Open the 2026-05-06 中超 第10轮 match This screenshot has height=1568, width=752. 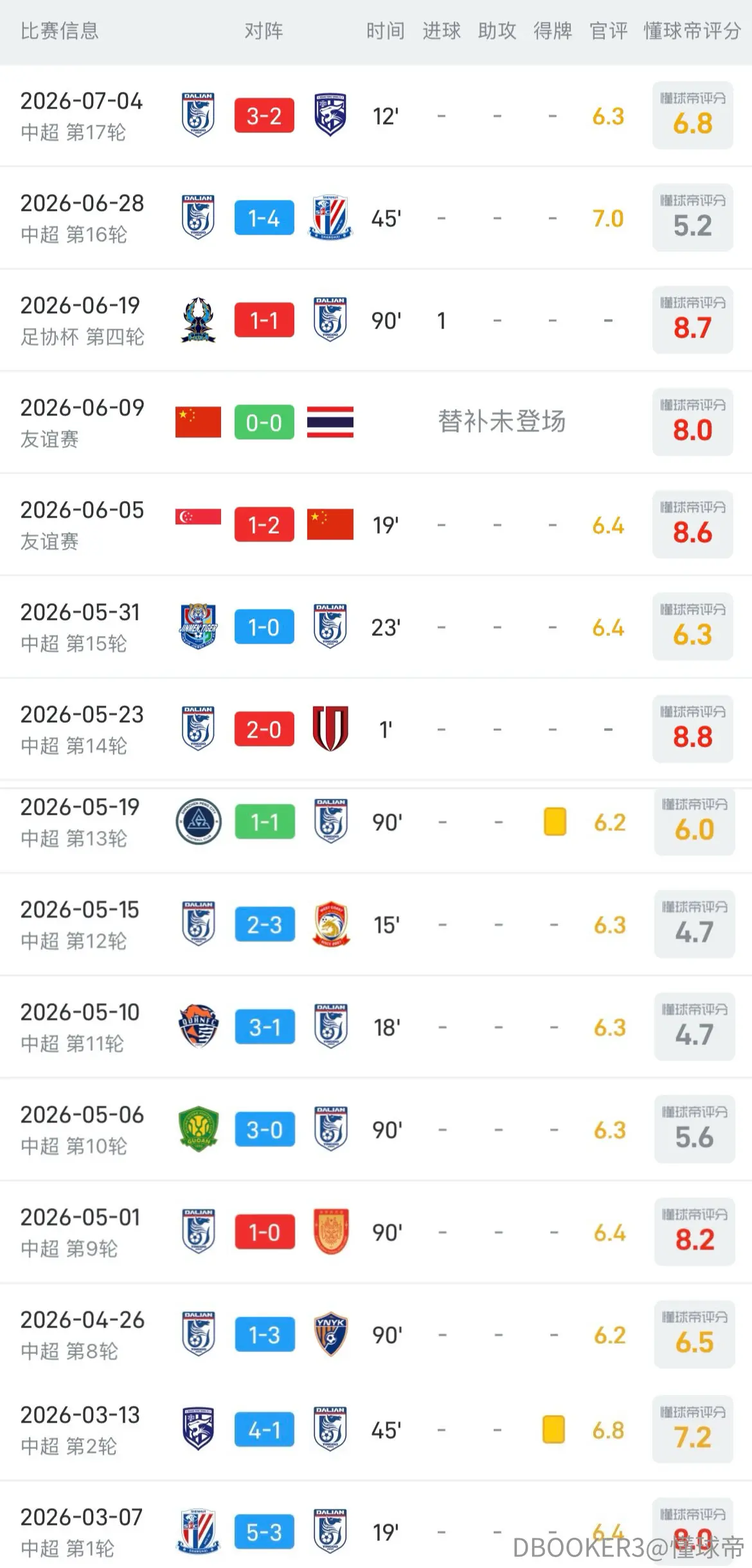click(x=376, y=1129)
